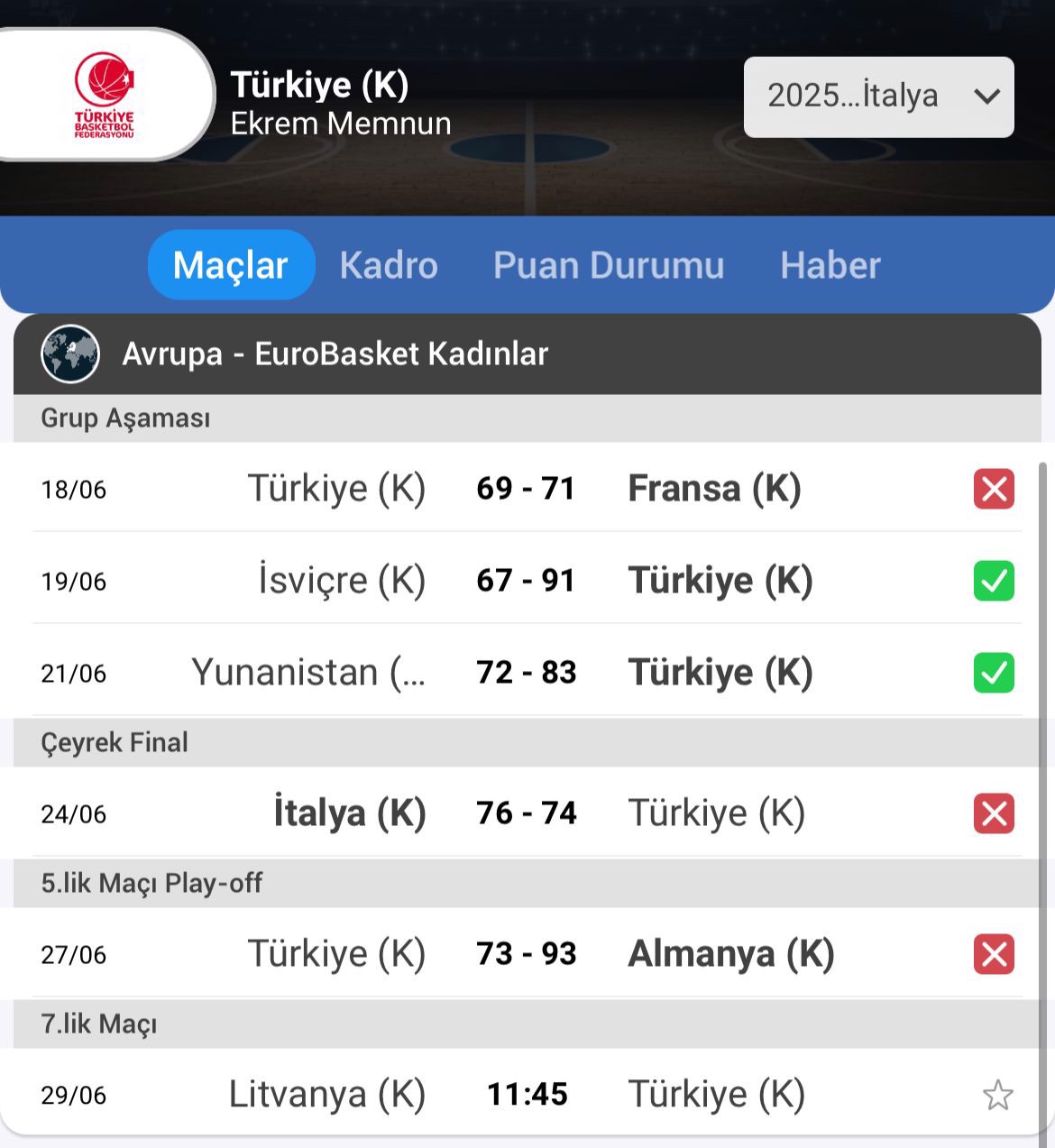The image size is (1055, 1148).
Task: Open the Litvanya vs Türkiye 29/06 match
Action: coord(526,1094)
